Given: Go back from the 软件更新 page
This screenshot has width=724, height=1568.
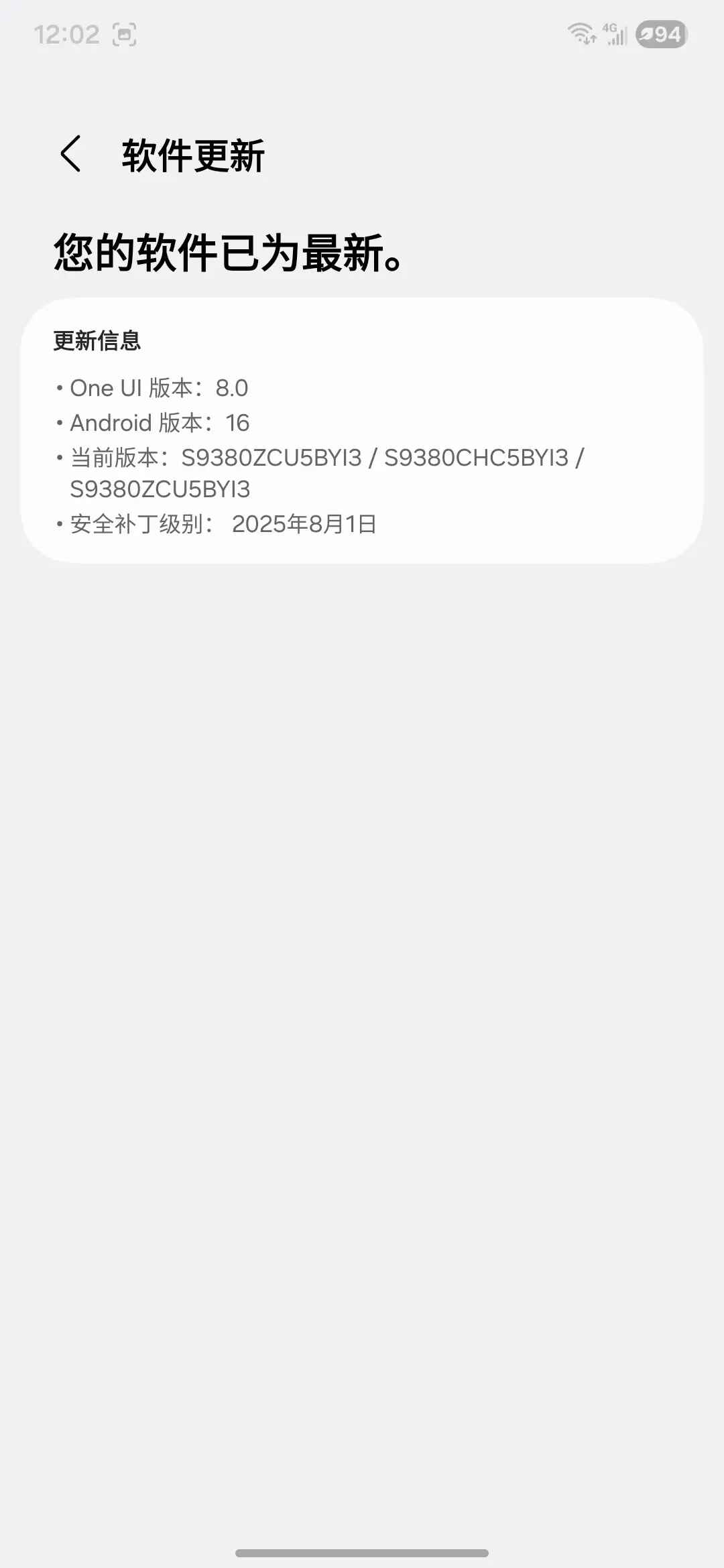Looking at the screenshot, I should point(71,154).
